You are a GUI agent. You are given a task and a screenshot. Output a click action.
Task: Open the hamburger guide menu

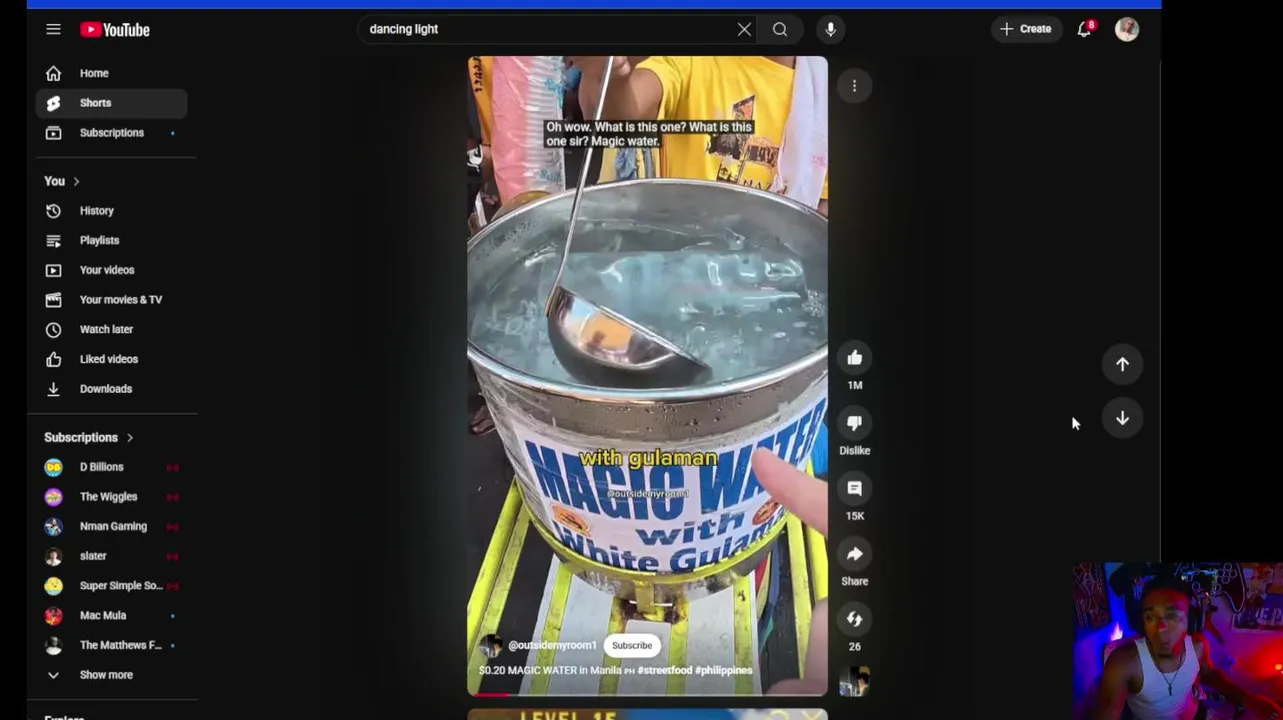click(x=53, y=29)
